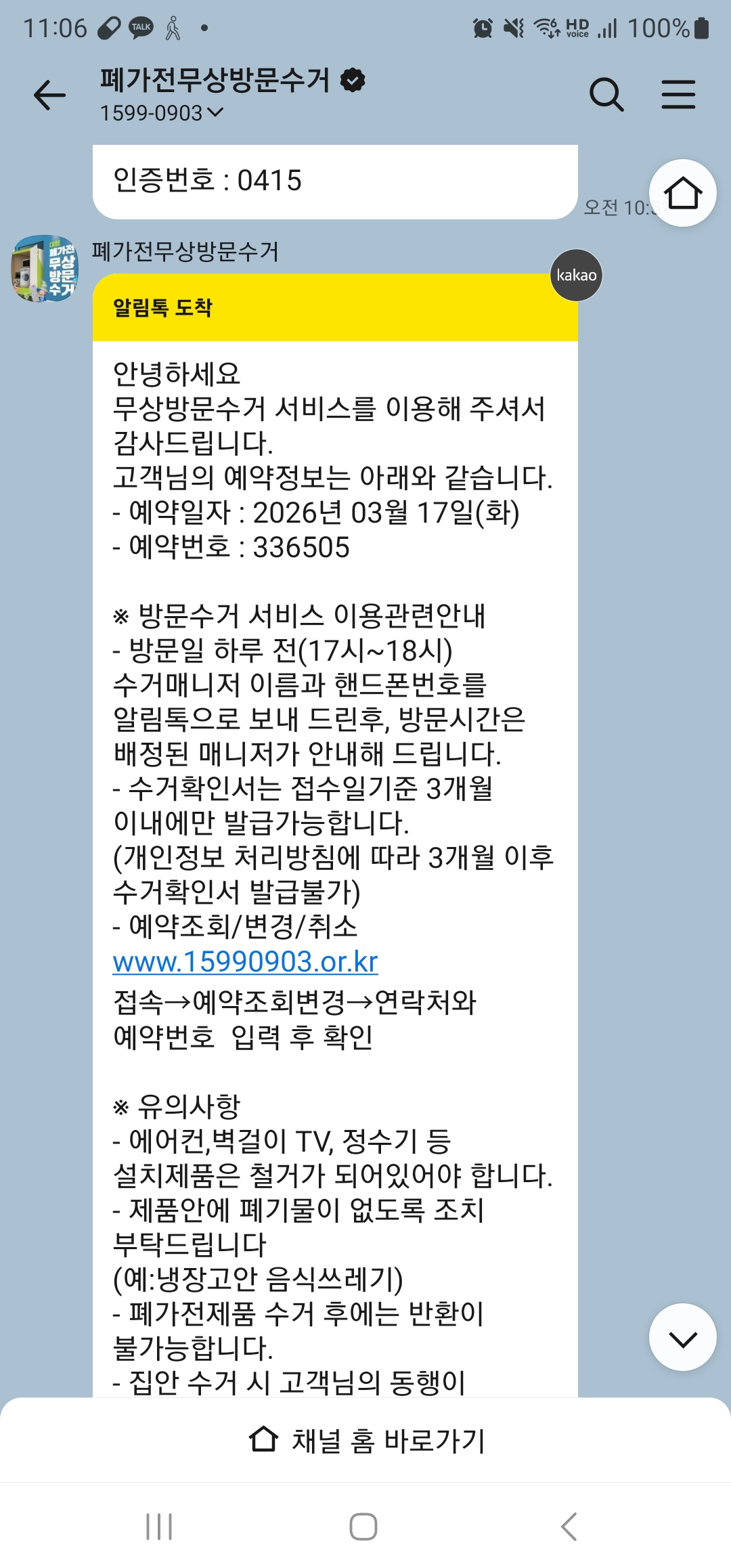Open the chat hamburger menu
This screenshot has height=1568, width=731.
coord(678,95)
